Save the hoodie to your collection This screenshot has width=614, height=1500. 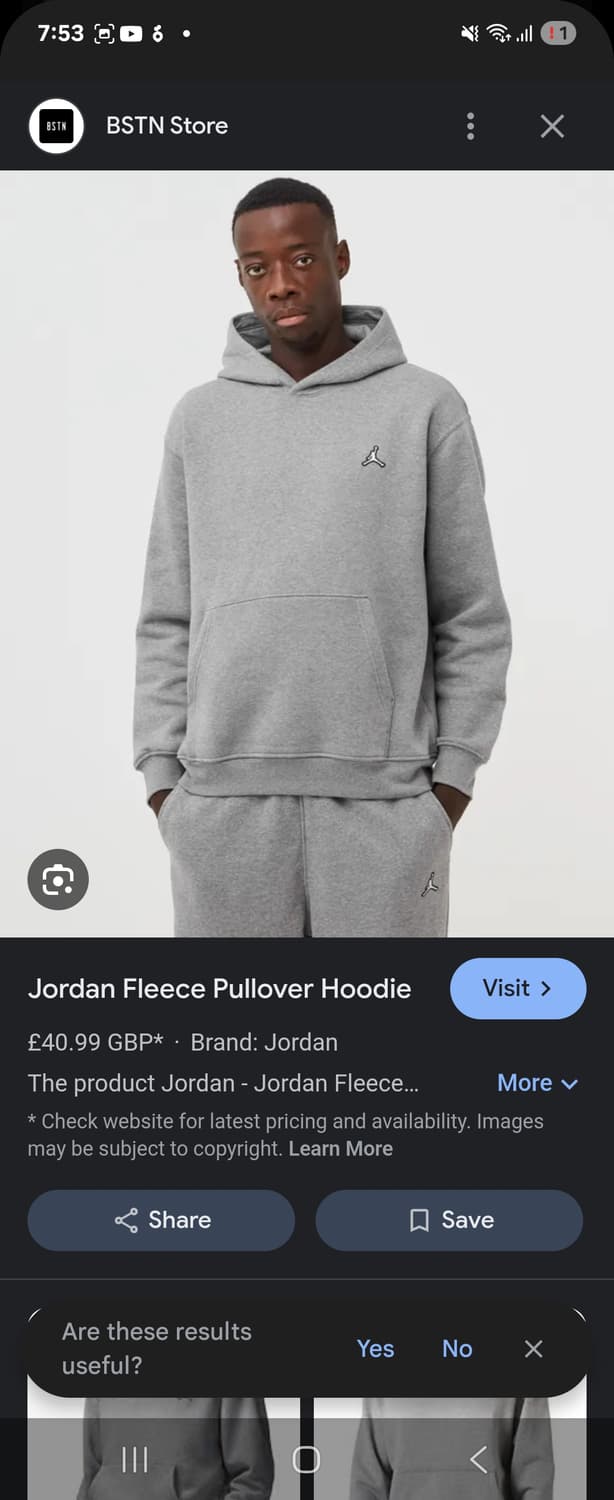(449, 1220)
